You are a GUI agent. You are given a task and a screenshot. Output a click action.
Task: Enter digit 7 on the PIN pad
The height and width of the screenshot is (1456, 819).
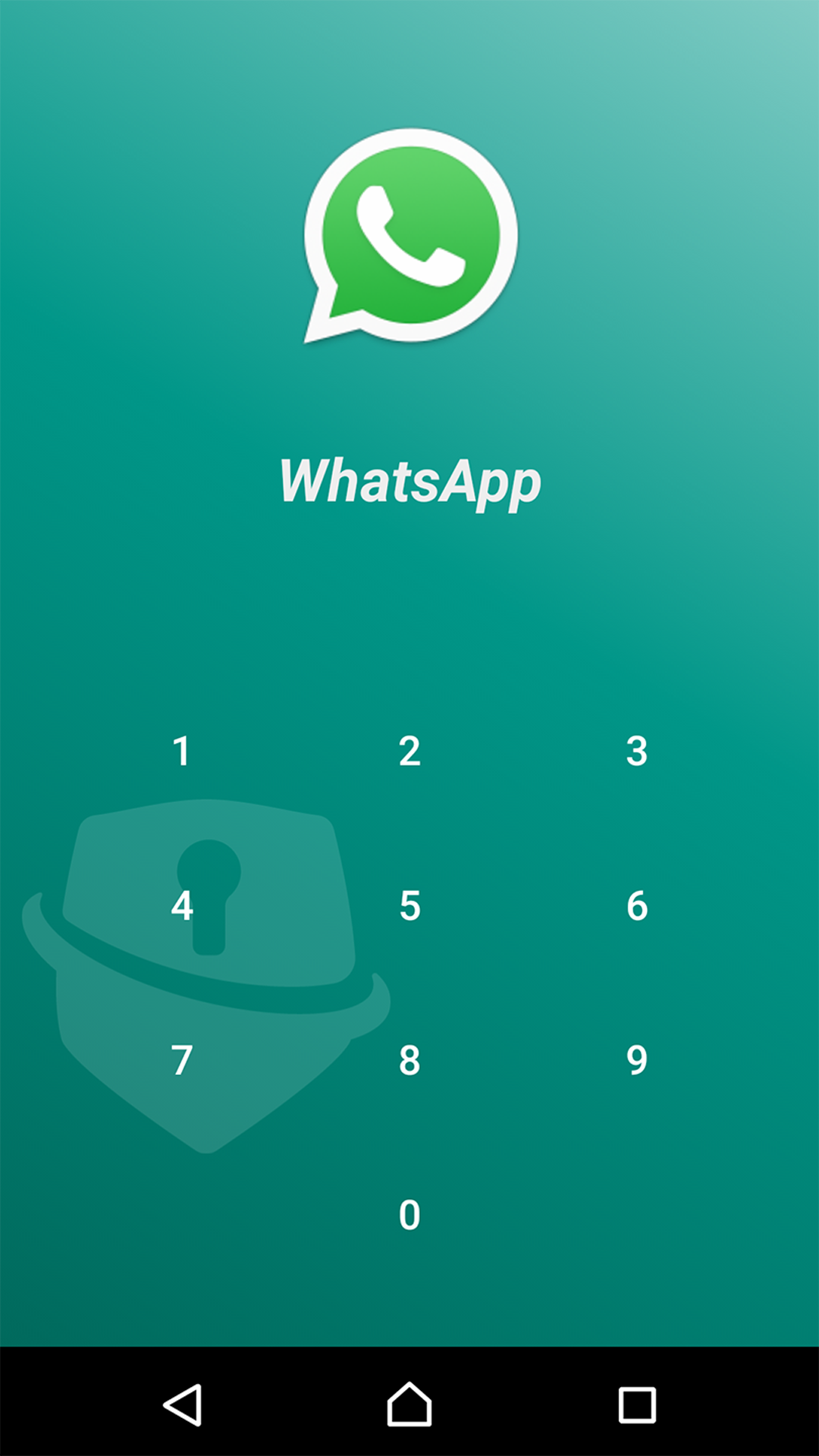[x=181, y=1060]
